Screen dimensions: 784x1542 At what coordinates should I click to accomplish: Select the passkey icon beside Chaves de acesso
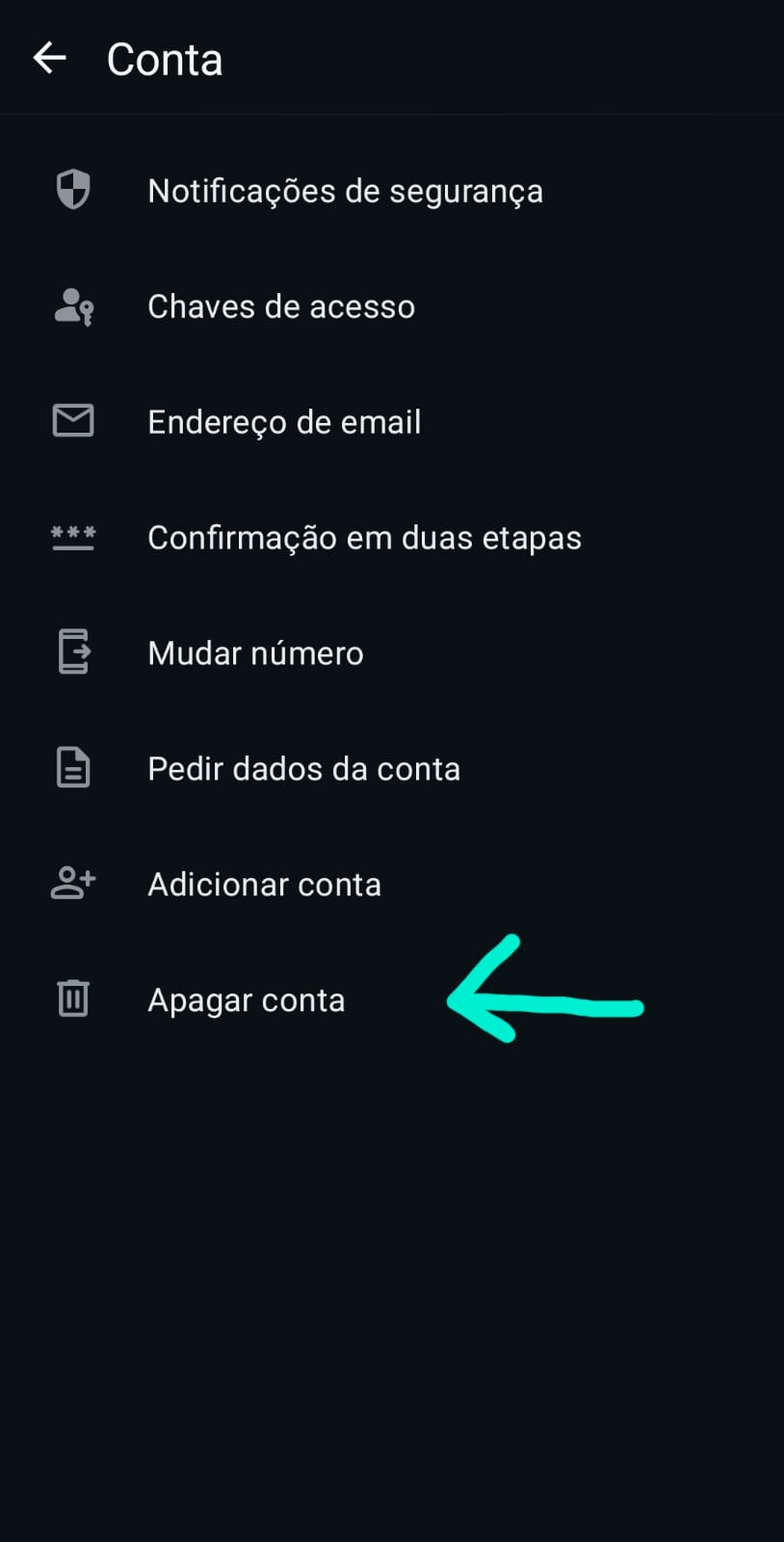(x=72, y=306)
